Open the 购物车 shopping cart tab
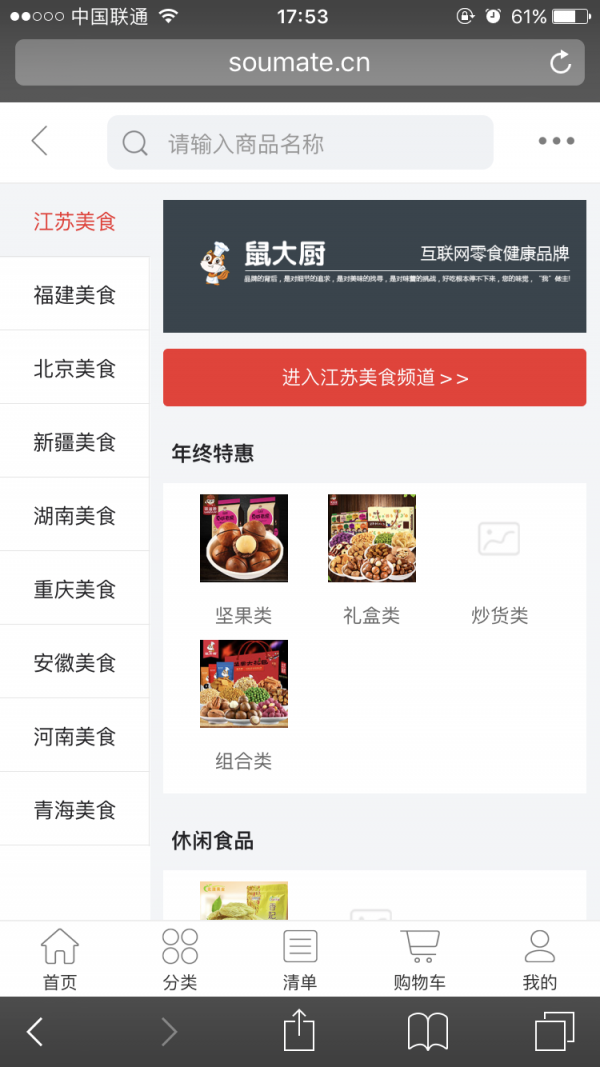600x1067 pixels. pyautogui.click(x=420, y=959)
